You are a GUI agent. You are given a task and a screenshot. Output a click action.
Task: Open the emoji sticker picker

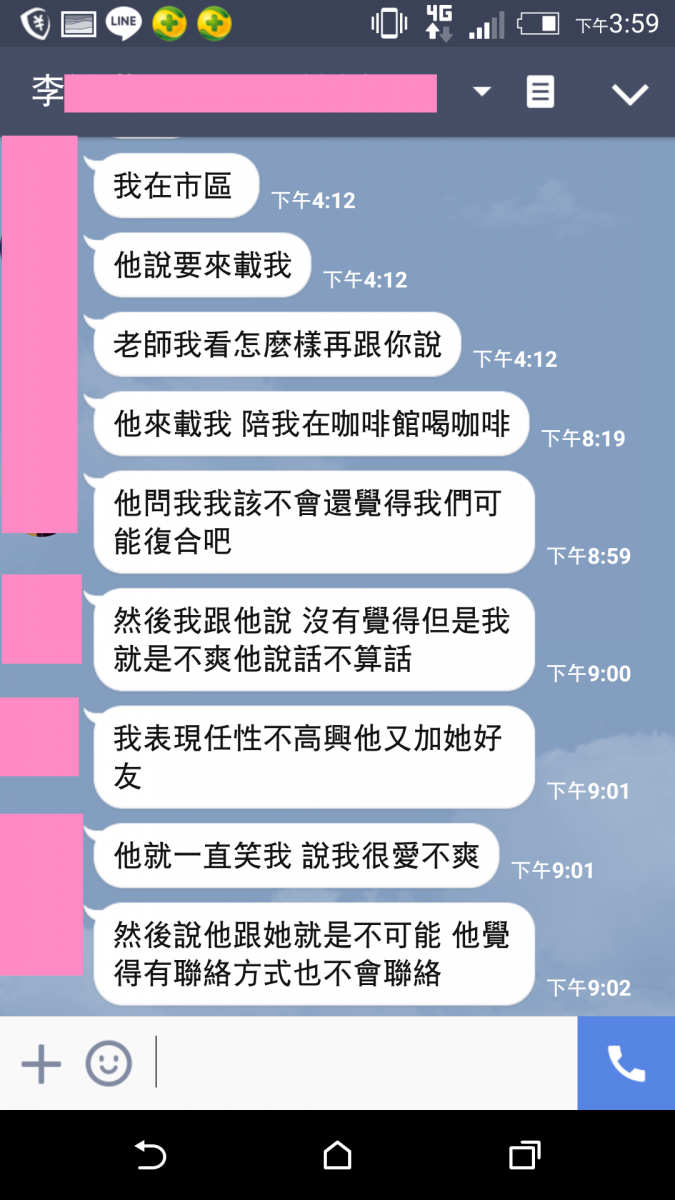pyautogui.click(x=108, y=1064)
